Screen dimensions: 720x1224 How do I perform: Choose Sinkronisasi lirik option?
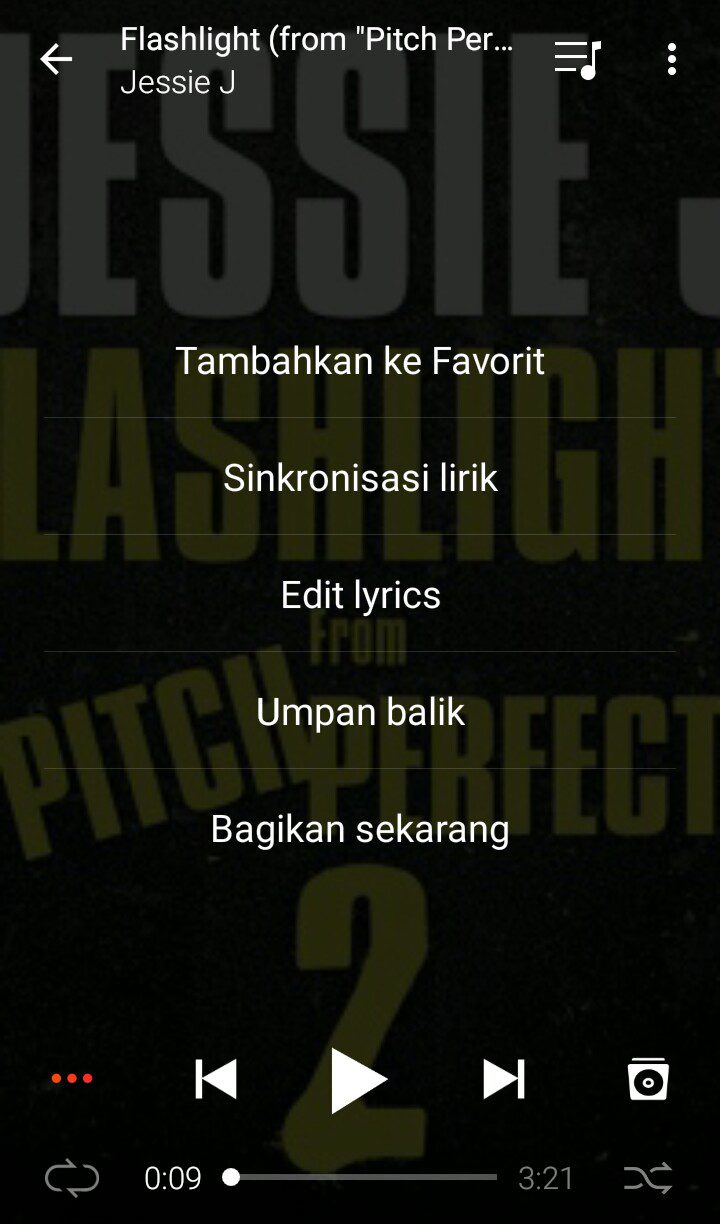pos(360,477)
